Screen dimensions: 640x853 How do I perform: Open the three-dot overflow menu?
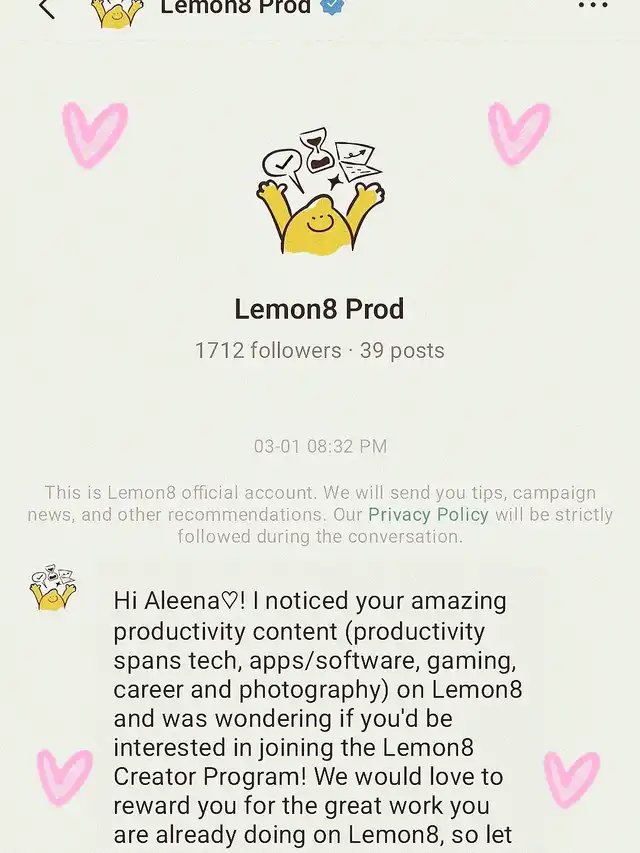[593, 5]
